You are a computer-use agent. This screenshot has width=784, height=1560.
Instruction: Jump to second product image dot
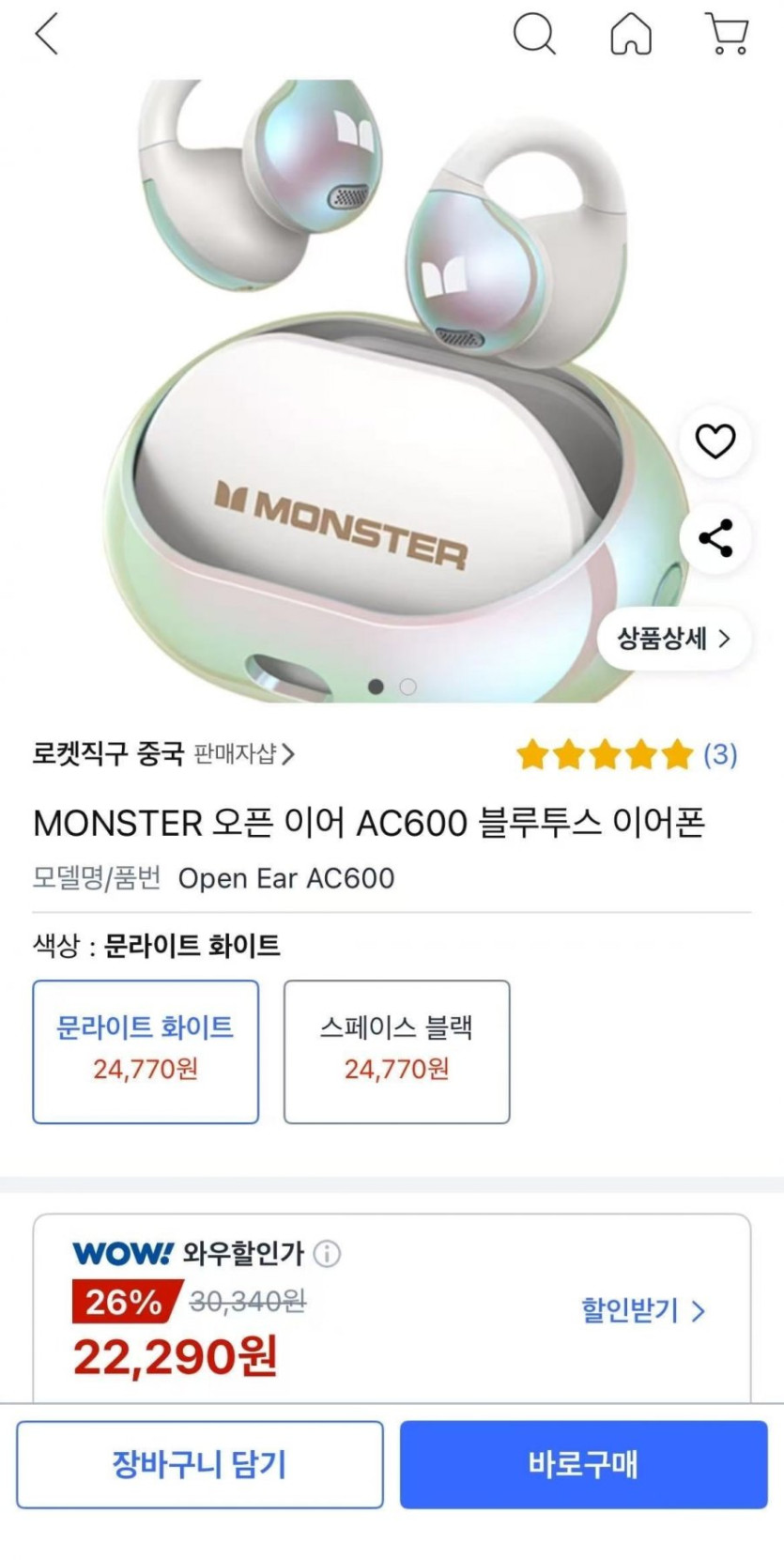407,687
